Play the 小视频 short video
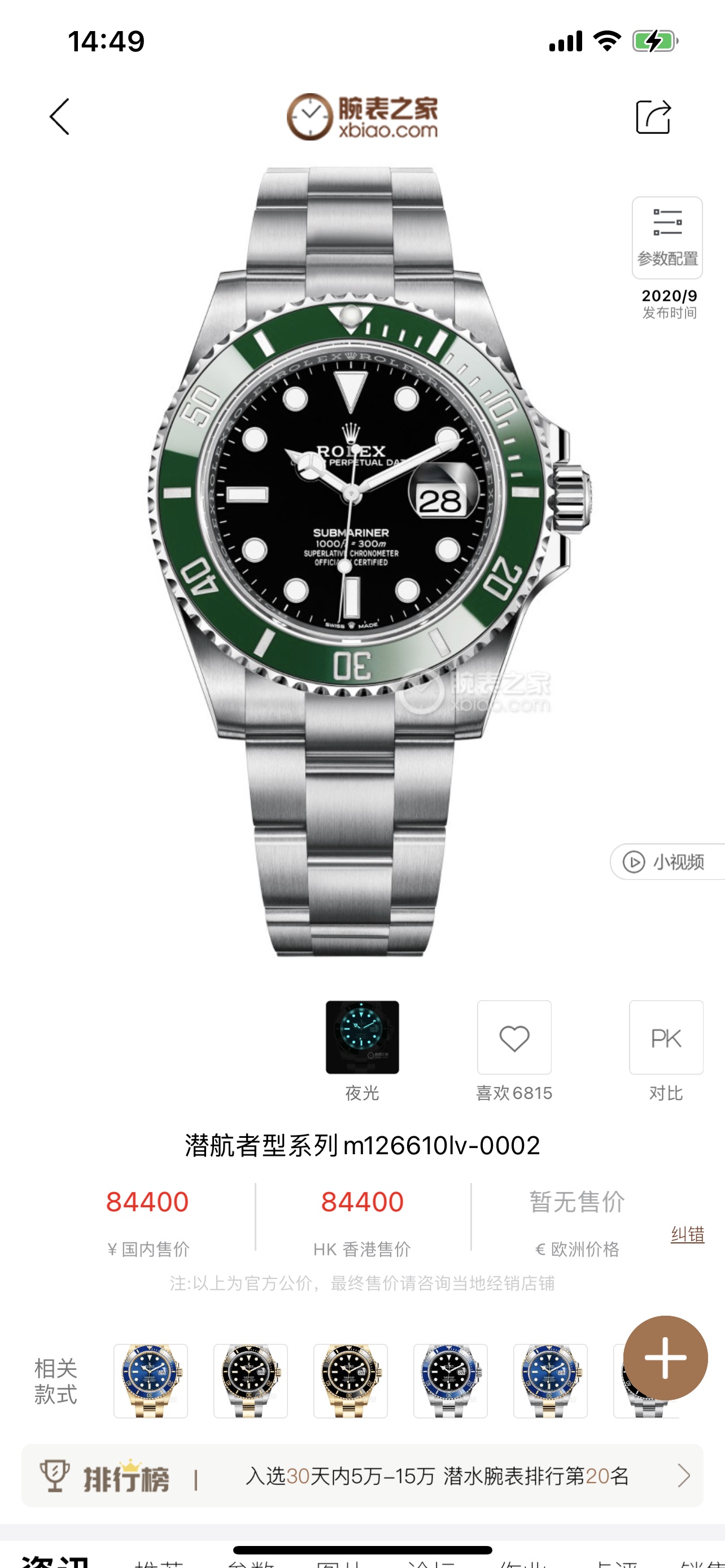725x1568 pixels. coord(667,861)
